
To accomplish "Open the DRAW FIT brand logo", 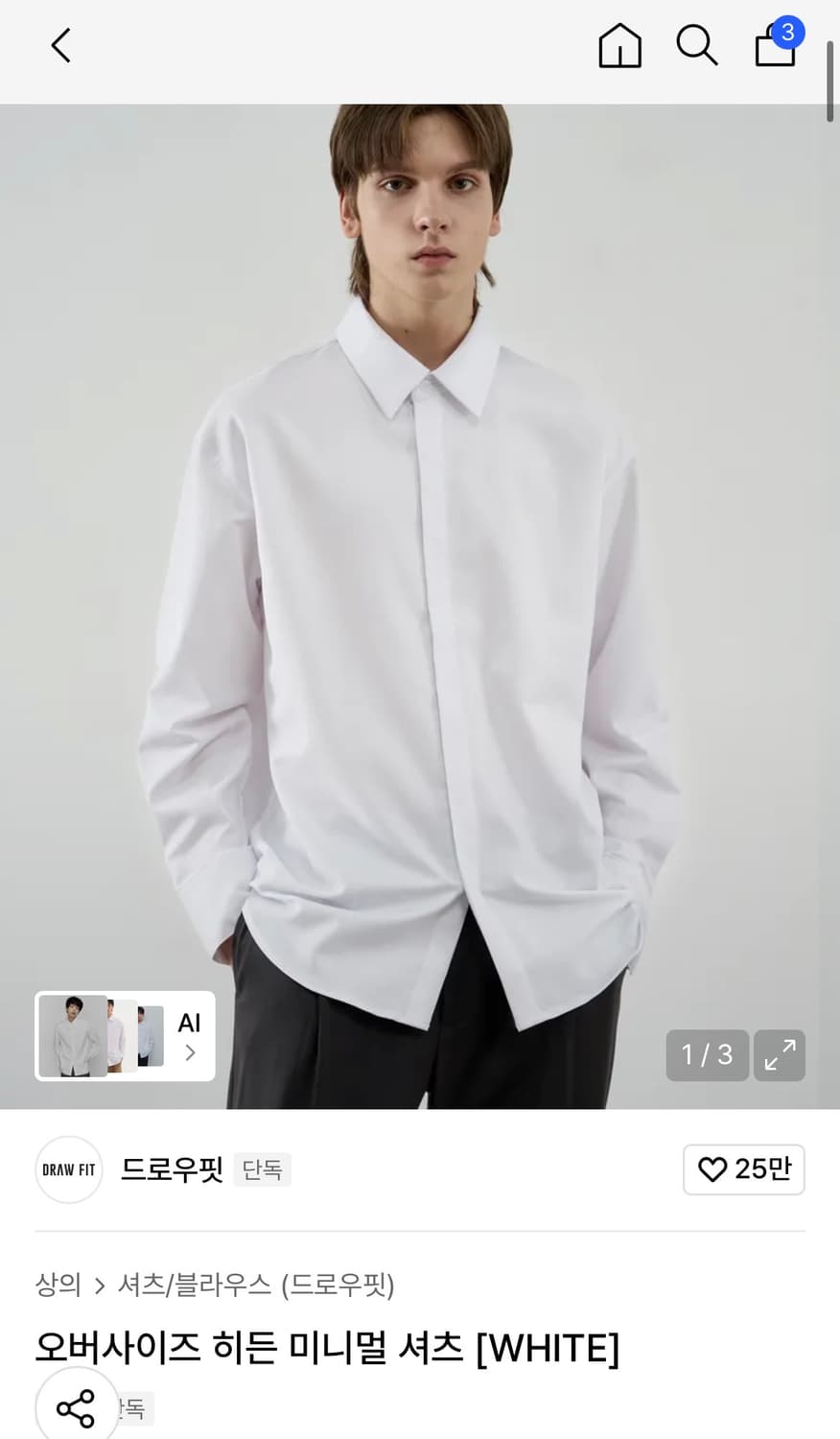I will click(68, 1169).
